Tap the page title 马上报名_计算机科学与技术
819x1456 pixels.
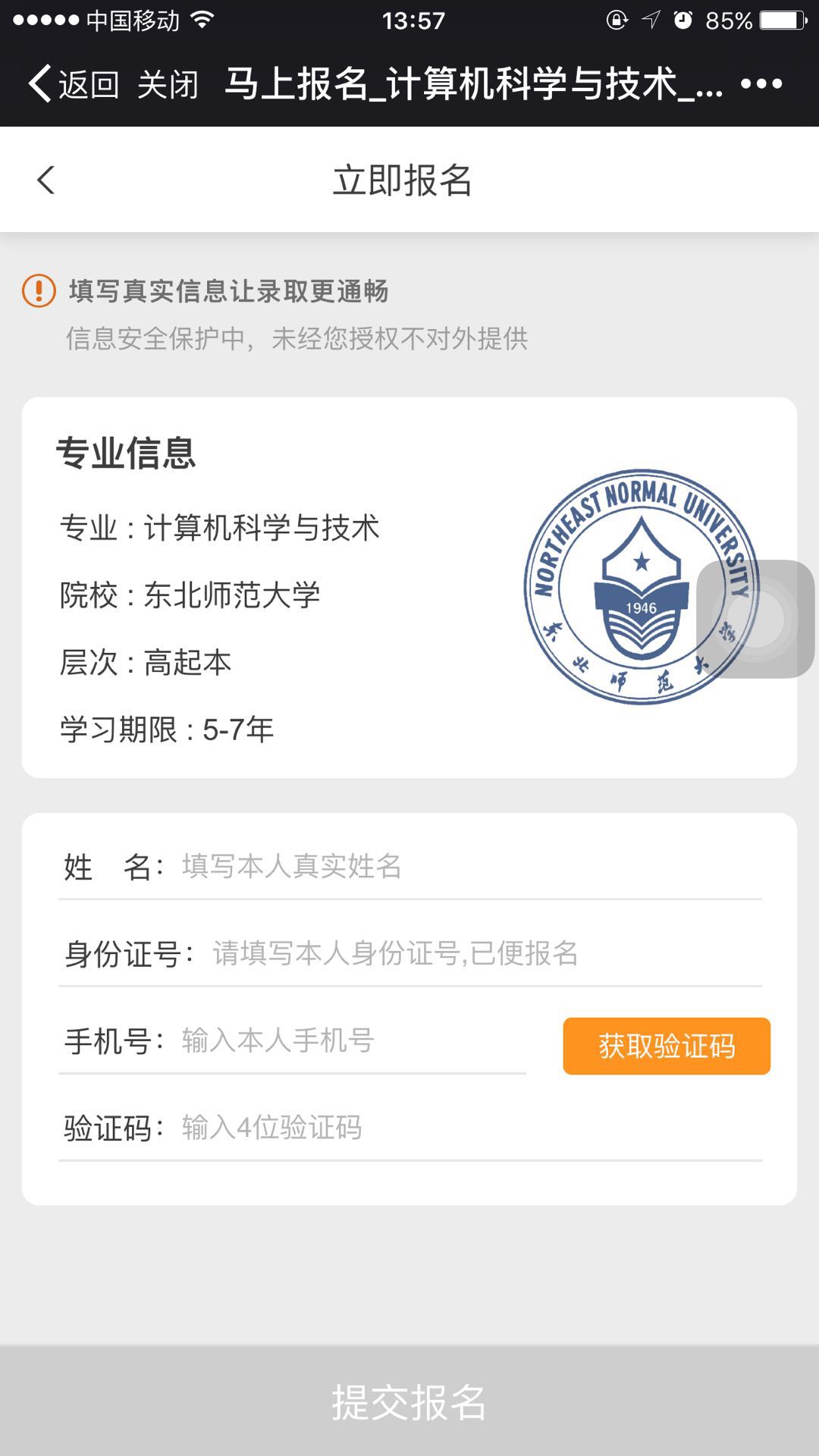(x=470, y=86)
